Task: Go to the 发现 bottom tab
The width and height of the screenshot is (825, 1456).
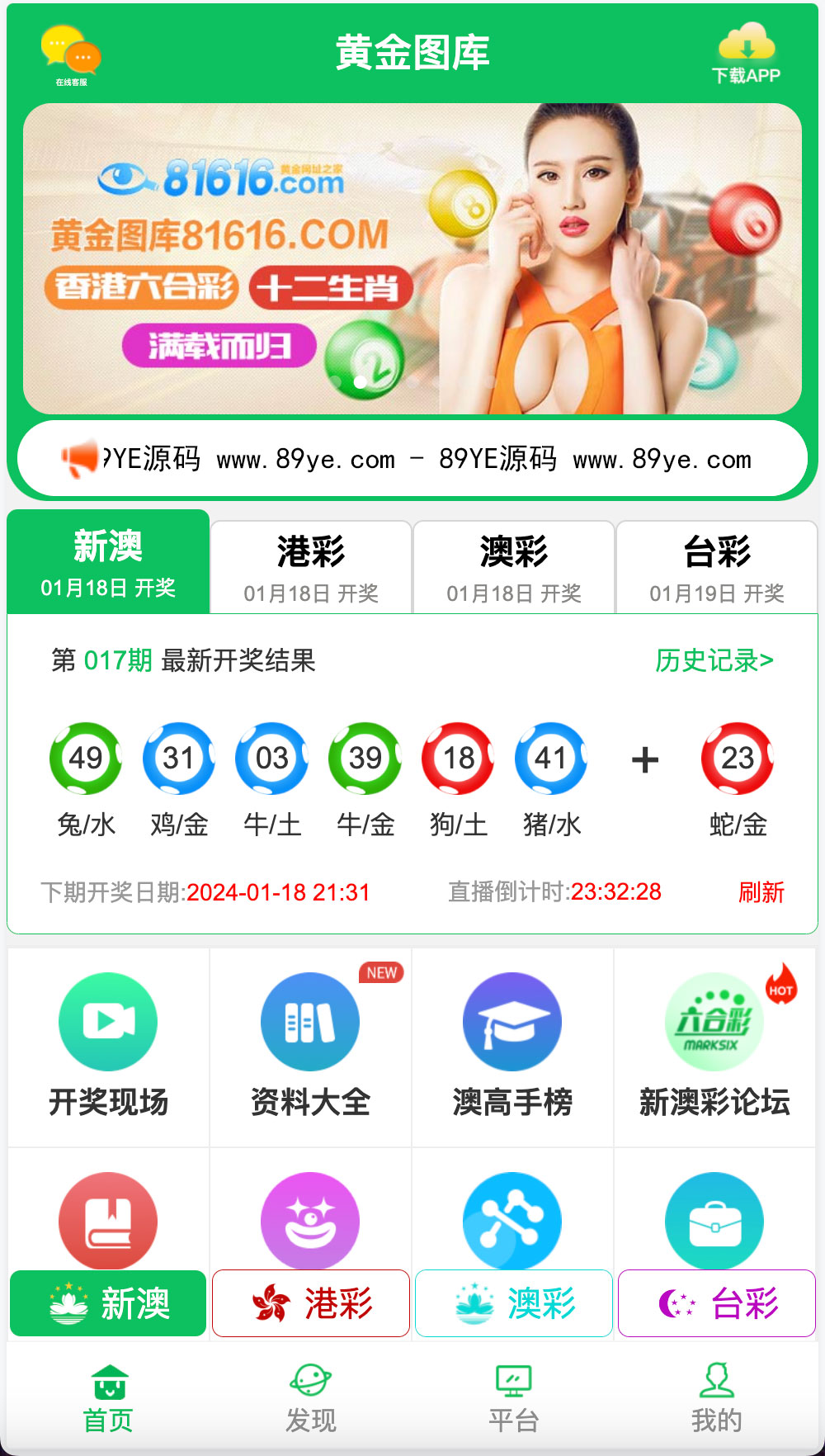Action: [x=311, y=1398]
